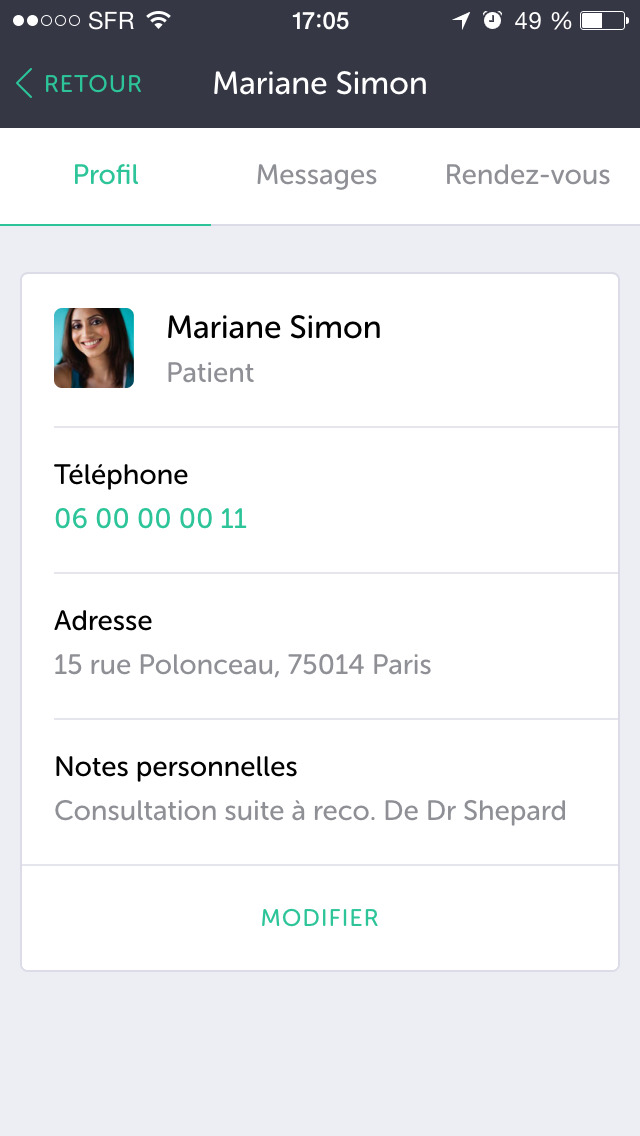Go back with the RETOUR button
Image resolution: width=640 pixels, height=1136 pixels.
78,84
